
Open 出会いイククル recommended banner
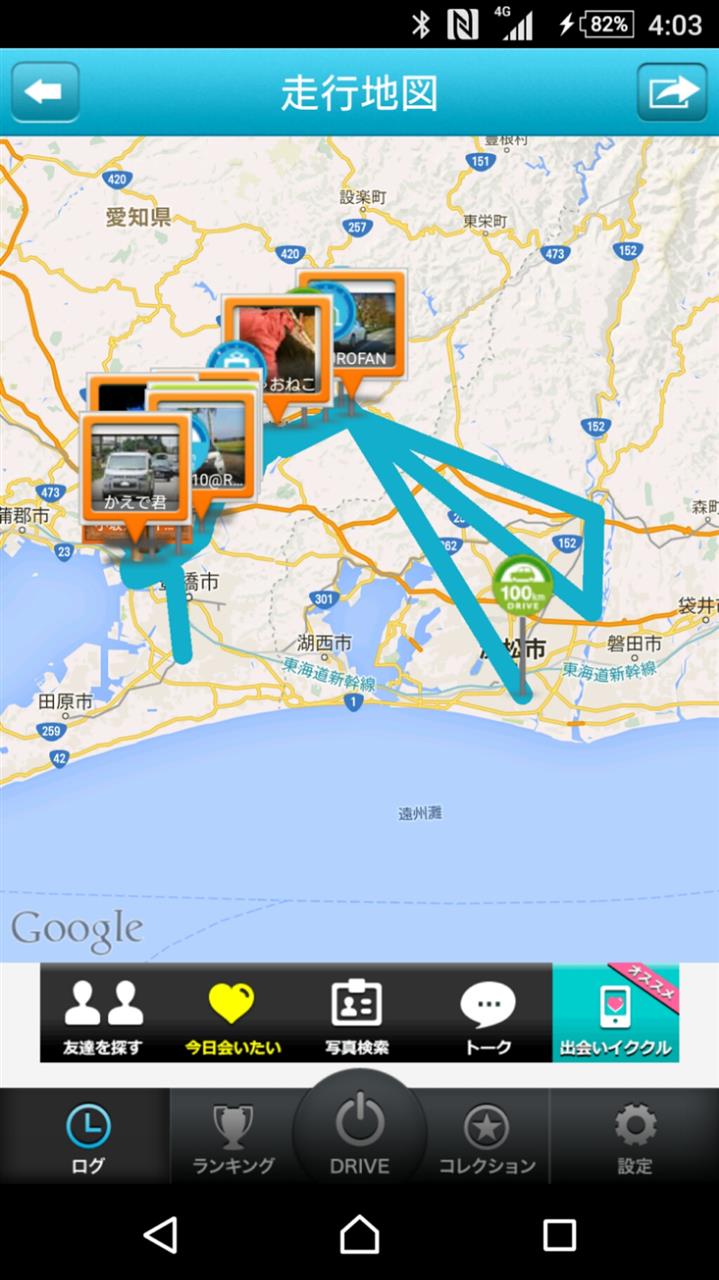(x=616, y=1013)
